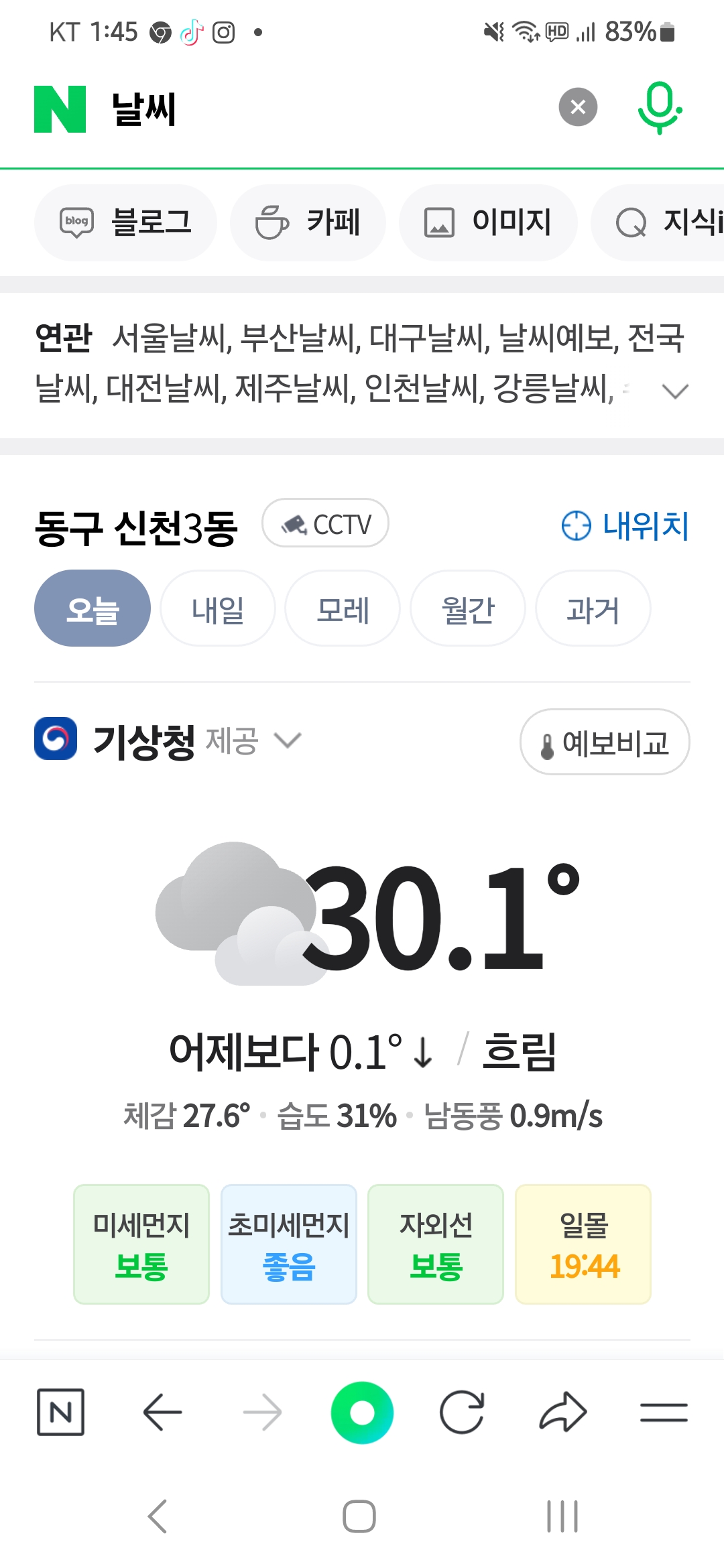Open the 블로그 search category
Viewport: 724px width, 1568px height.
[x=126, y=222]
